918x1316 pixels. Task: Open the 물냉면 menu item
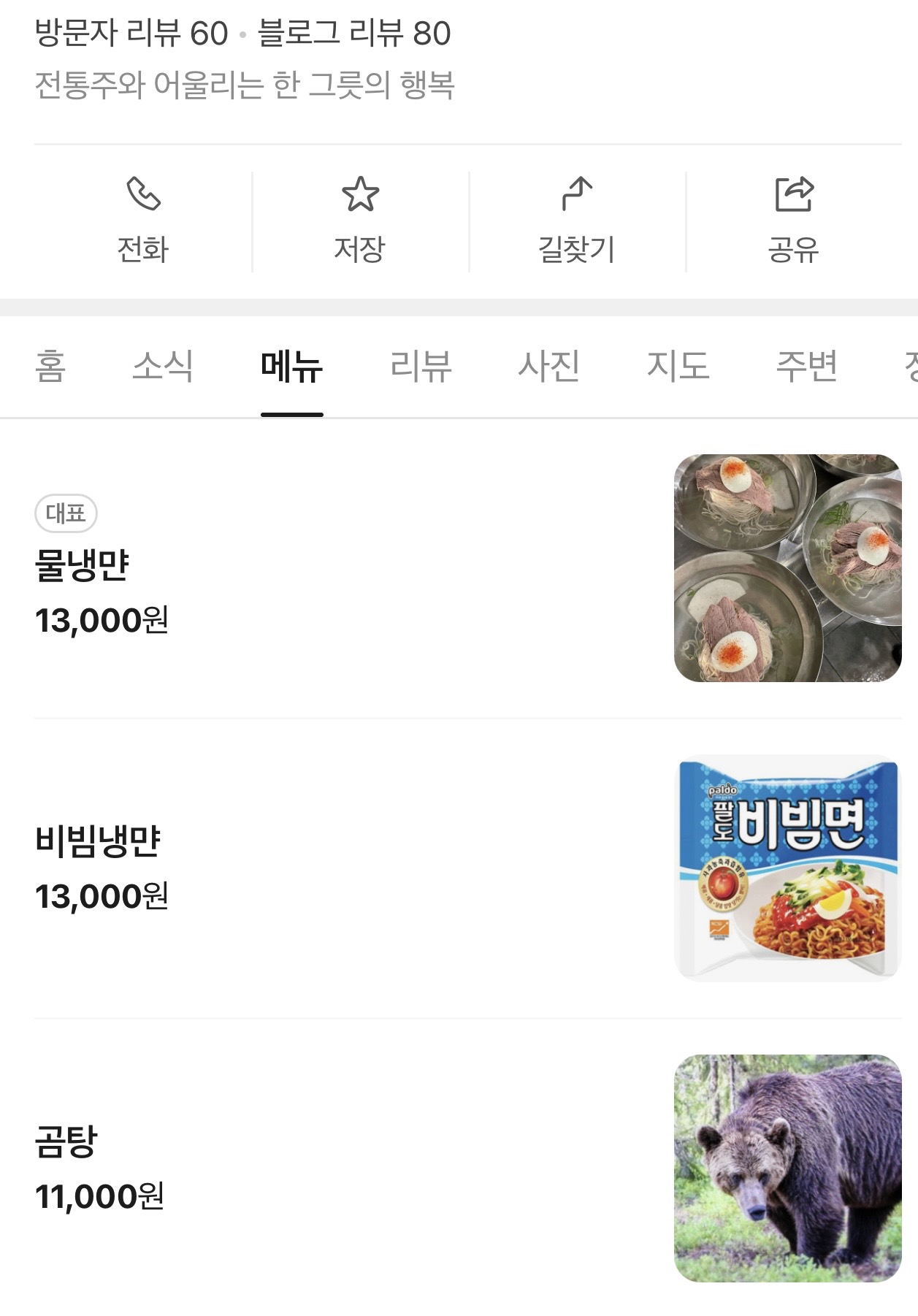(82, 565)
